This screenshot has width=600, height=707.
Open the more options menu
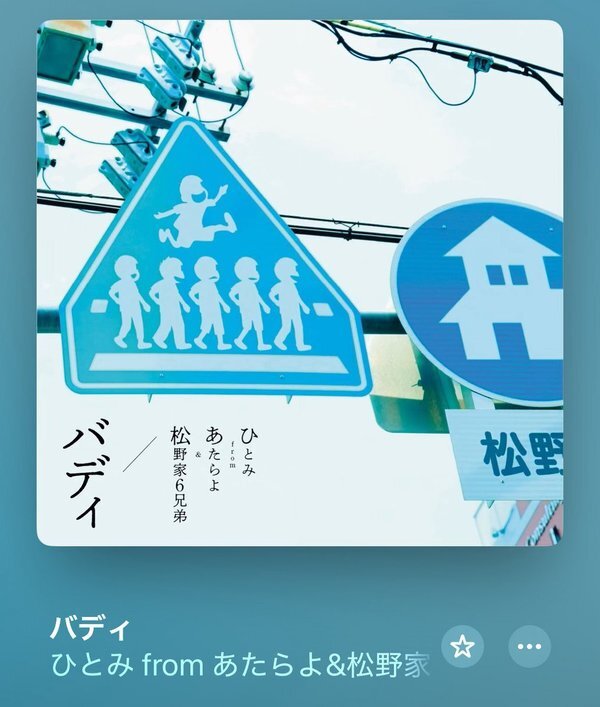tap(529, 646)
